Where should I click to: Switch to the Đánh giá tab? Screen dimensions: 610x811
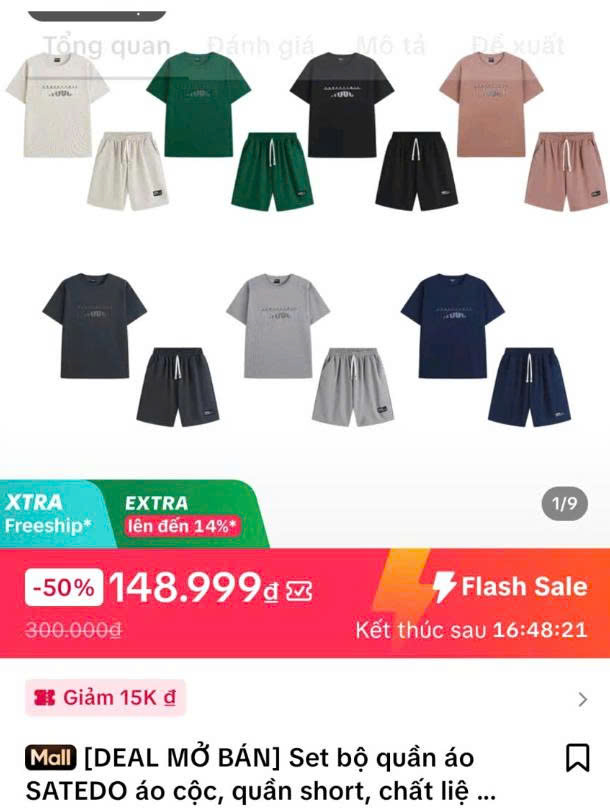coord(261,46)
